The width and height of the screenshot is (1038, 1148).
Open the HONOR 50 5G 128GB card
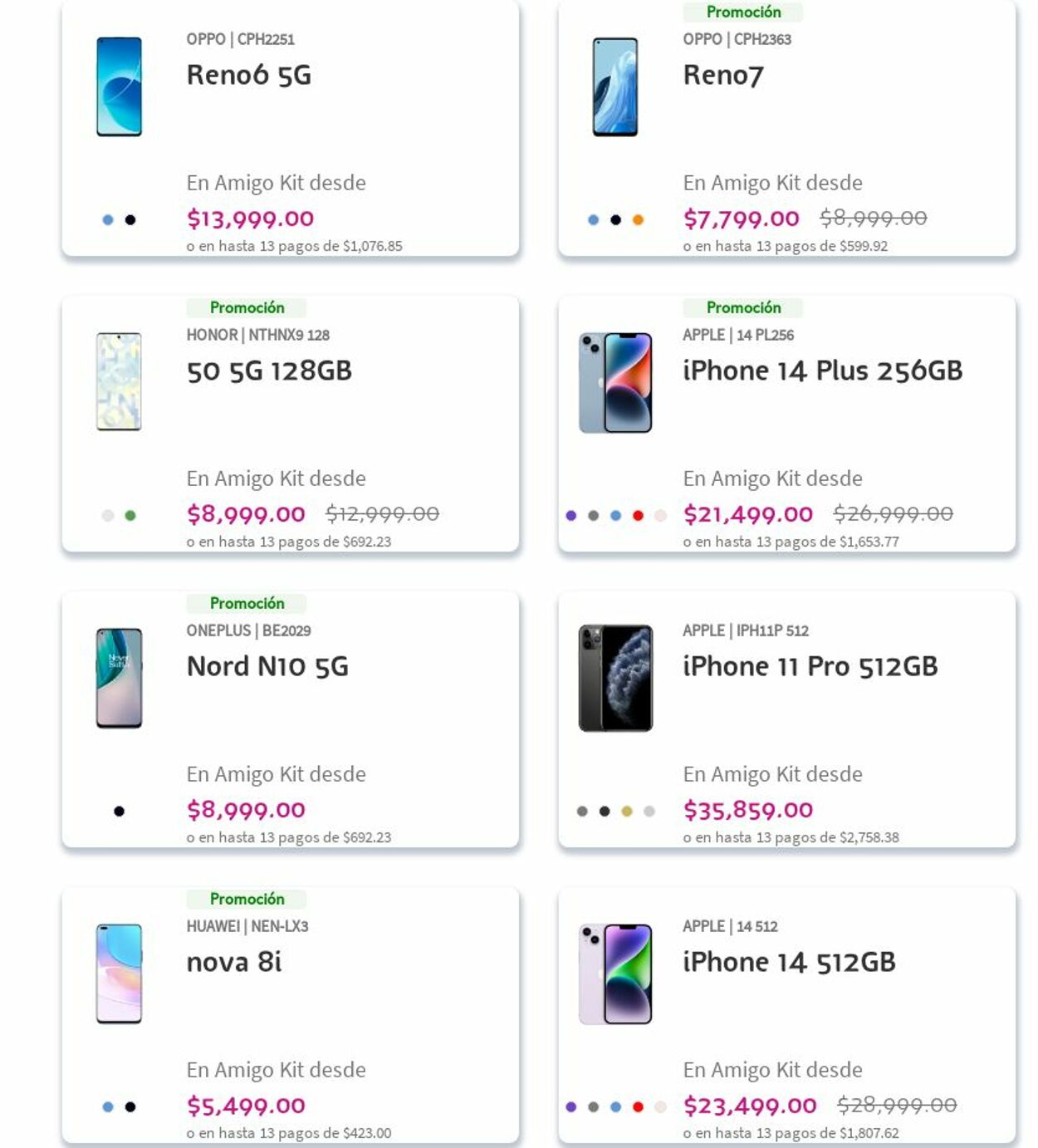[269, 370]
